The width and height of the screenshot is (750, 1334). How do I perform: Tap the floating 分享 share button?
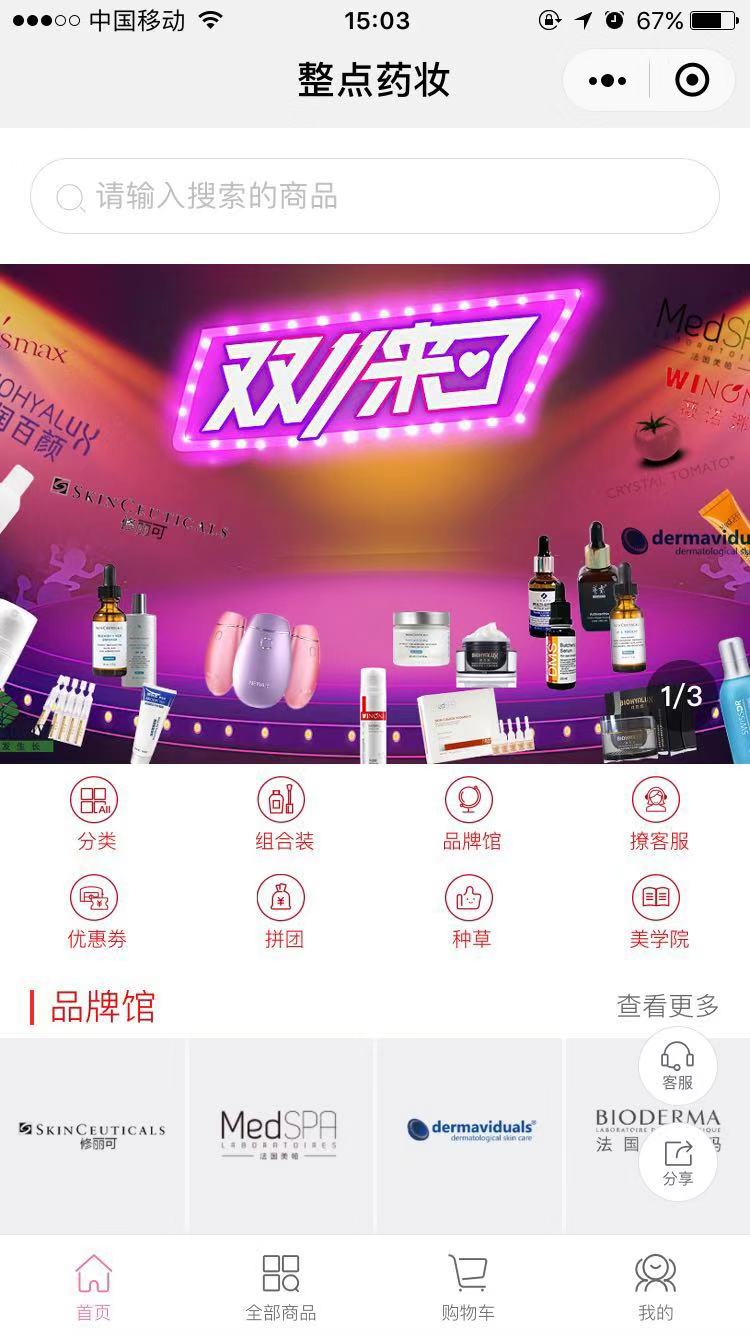click(x=677, y=1162)
